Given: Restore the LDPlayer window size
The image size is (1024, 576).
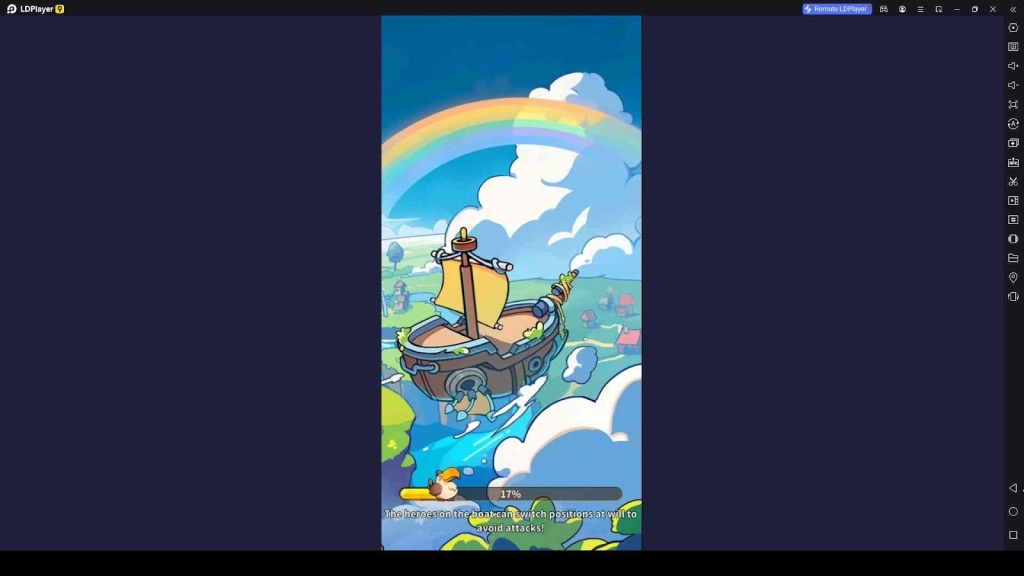Looking at the screenshot, I should tap(975, 9).
